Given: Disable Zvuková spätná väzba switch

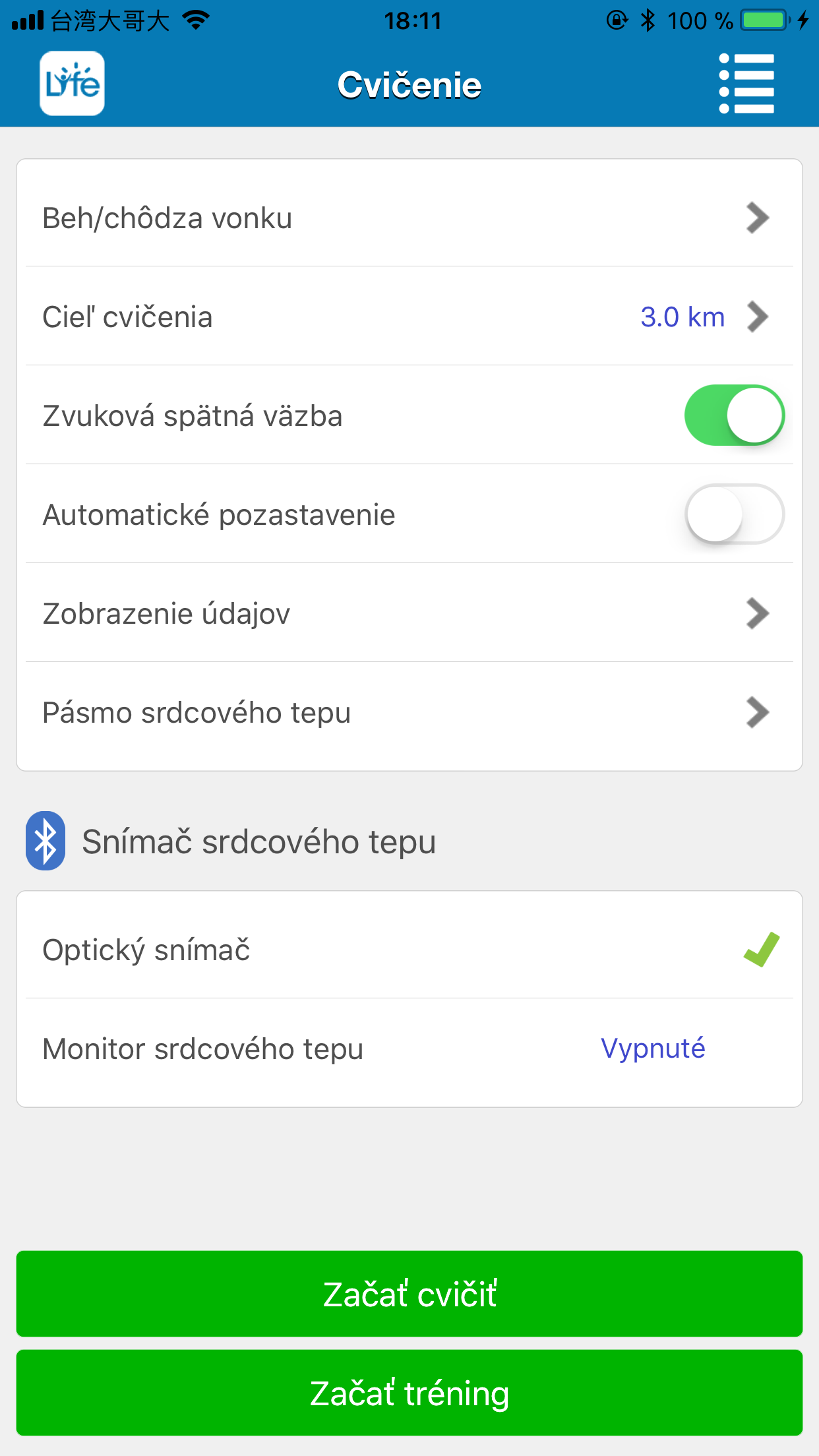Looking at the screenshot, I should pos(735,415).
